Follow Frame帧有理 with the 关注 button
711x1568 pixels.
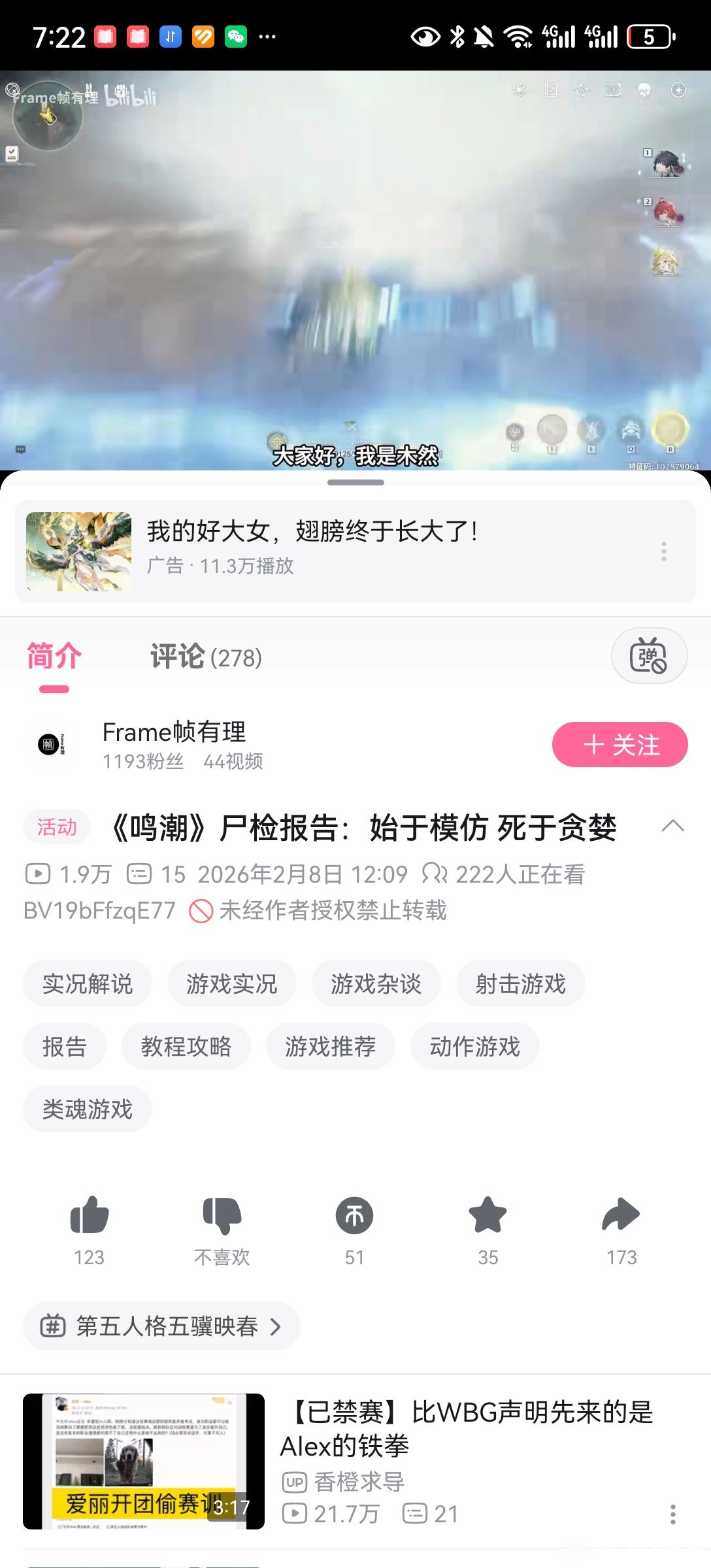(620, 744)
